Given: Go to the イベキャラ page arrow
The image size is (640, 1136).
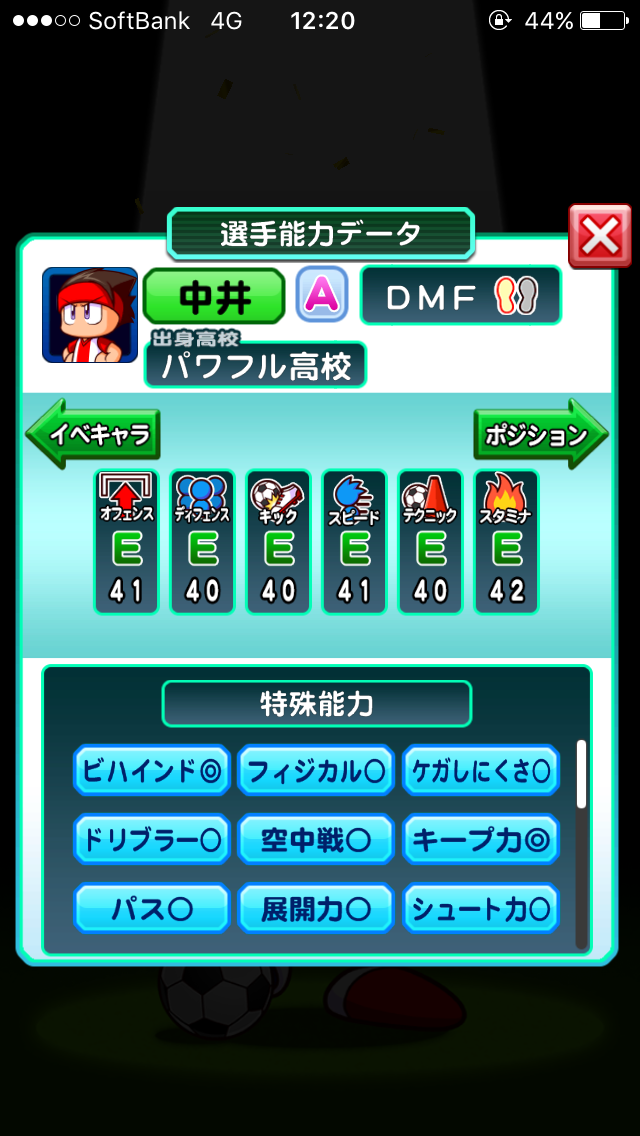Looking at the screenshot, I should pyautogui.click(x=93, y=434).
